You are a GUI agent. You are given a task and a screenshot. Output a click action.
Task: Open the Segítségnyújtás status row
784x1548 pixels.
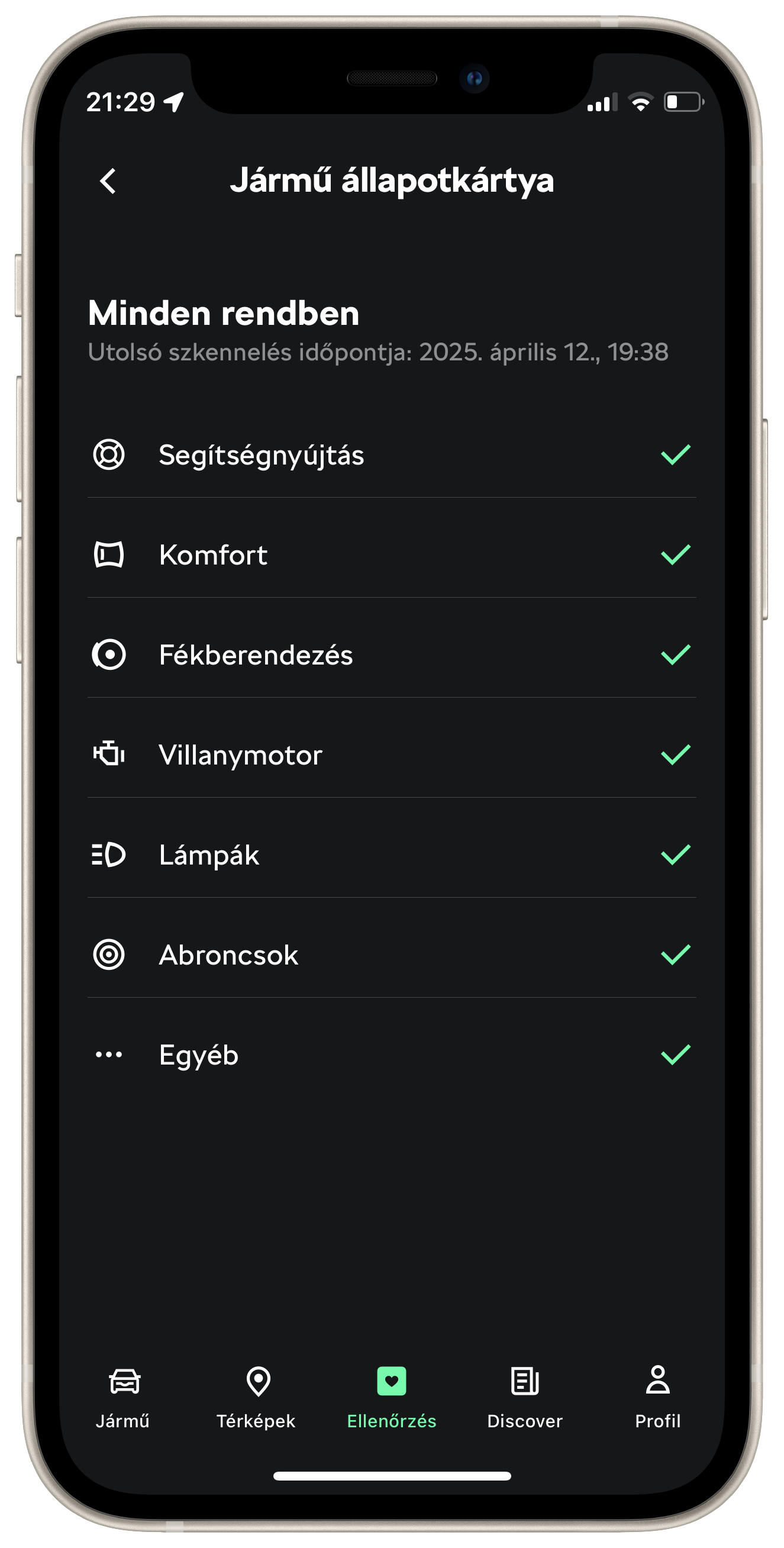pos(392,454)
